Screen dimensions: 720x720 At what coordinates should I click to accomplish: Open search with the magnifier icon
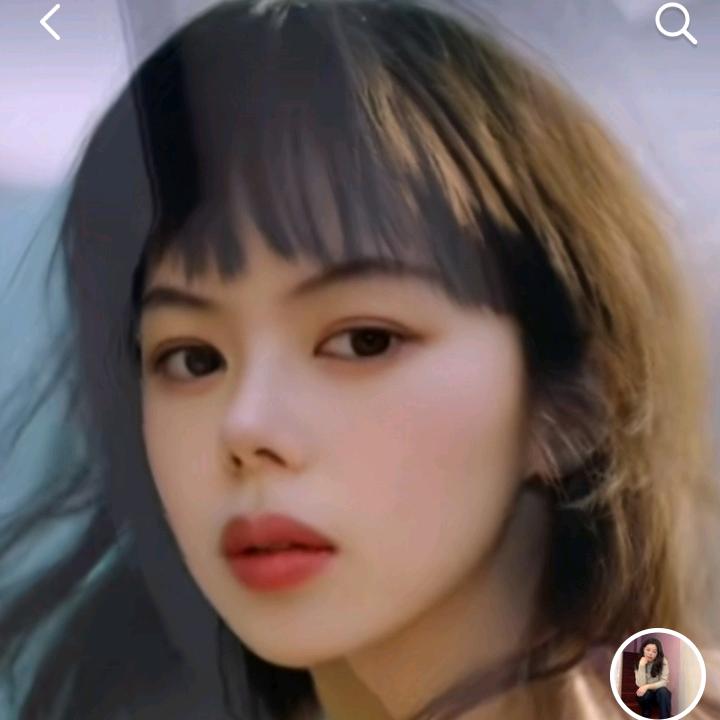point(675,23)
